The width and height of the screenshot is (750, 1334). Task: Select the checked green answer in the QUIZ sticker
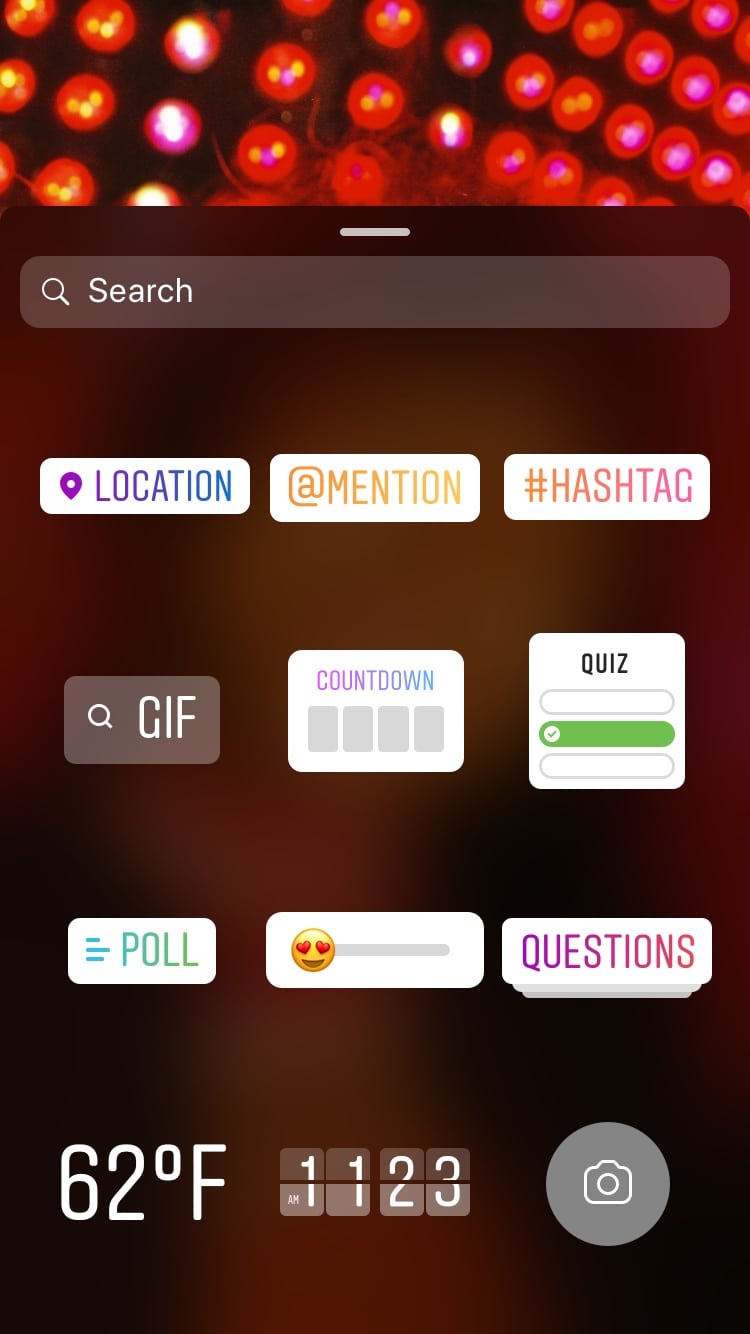tap(606, 734)
